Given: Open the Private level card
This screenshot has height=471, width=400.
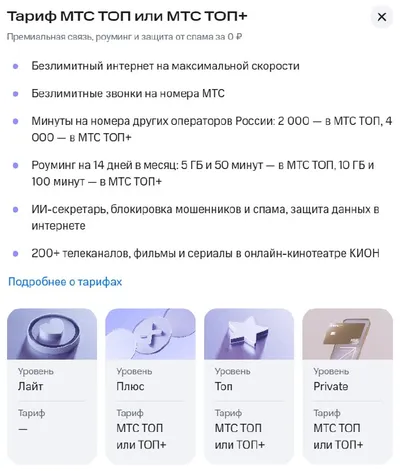Looking at the screenshot, I should pos(348,386).
